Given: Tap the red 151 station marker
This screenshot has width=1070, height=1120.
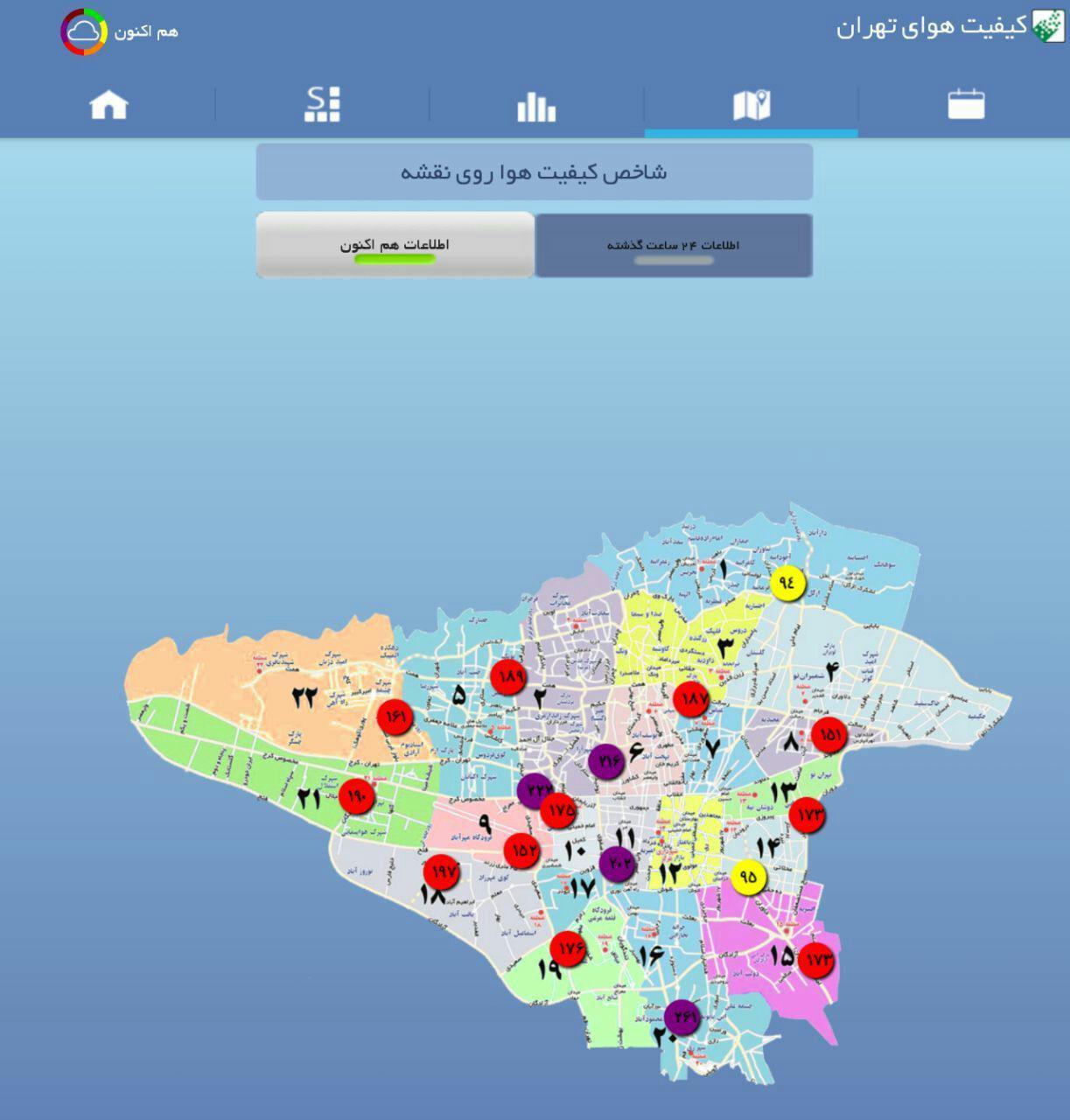Looking at the screenshot, I should pos(829,735).
